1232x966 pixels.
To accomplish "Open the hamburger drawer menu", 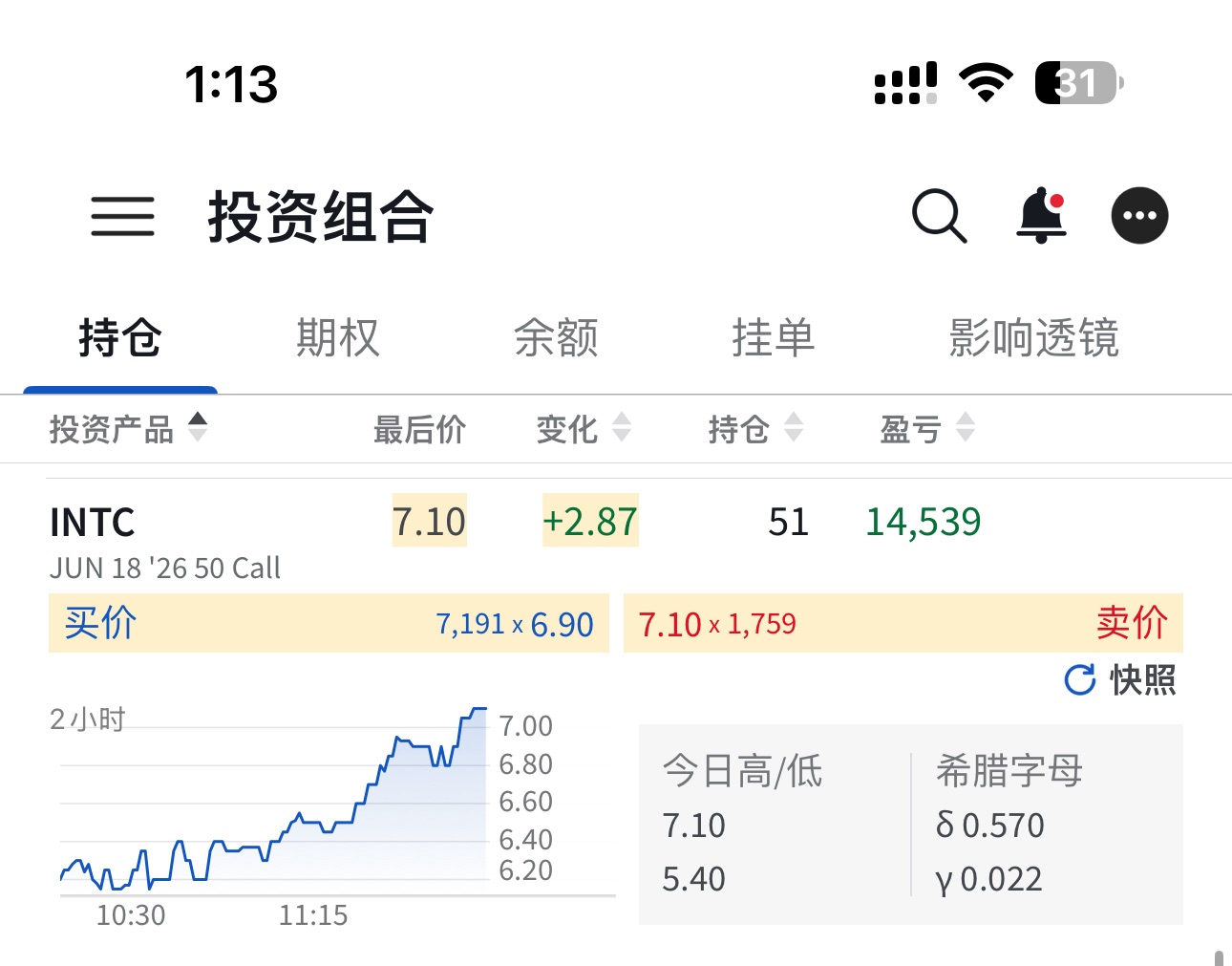I will 122,216.
